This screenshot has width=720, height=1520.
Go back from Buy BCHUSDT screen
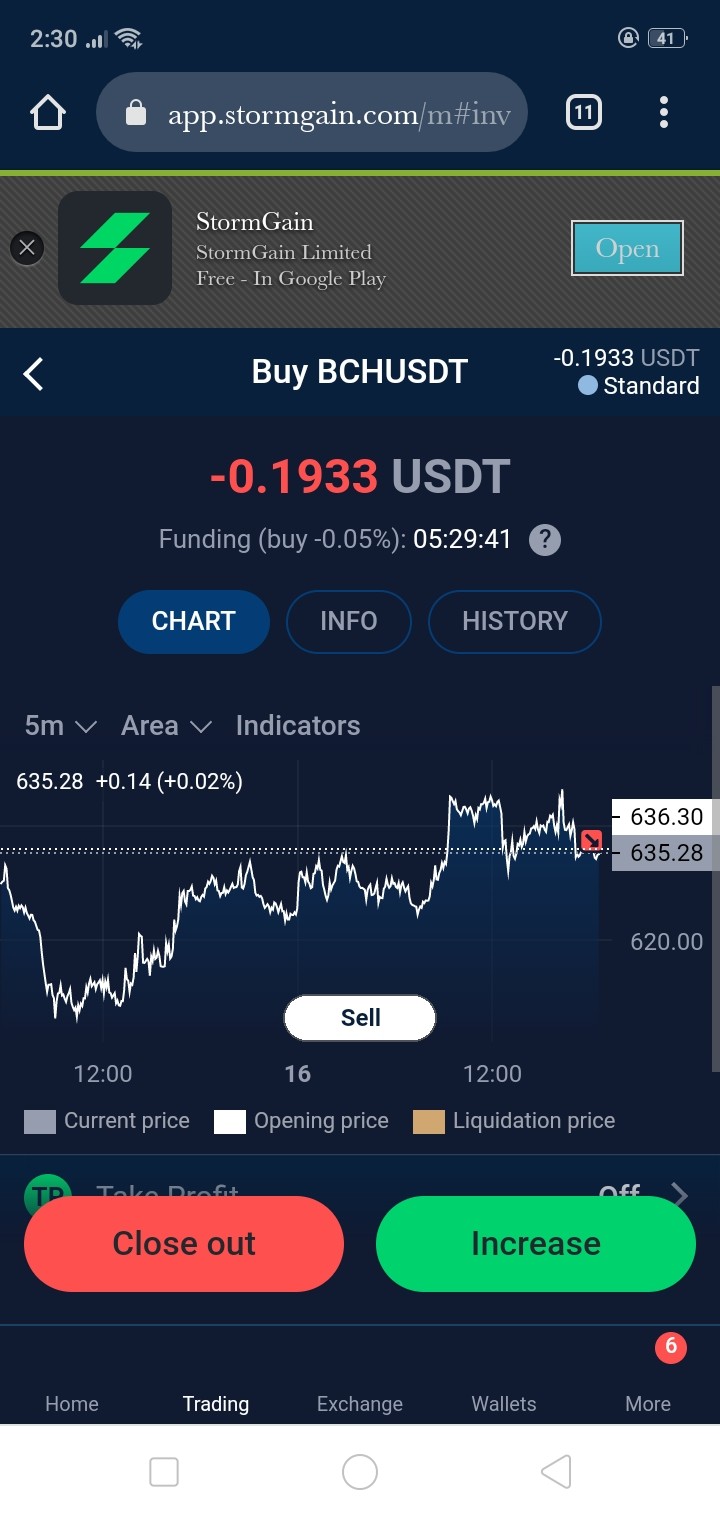(x=34, y=375)
